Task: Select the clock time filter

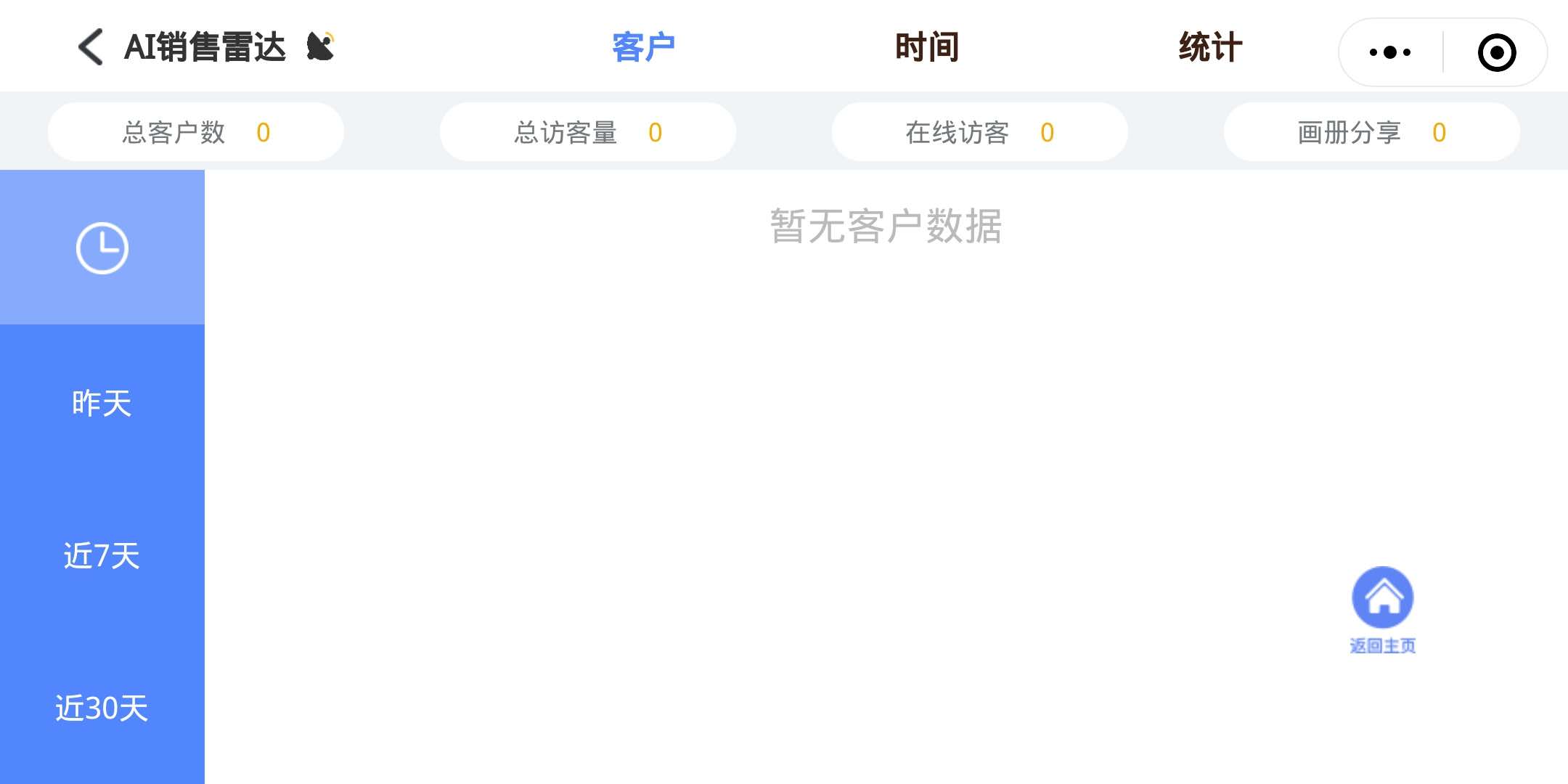Action: tap(102, 248)
